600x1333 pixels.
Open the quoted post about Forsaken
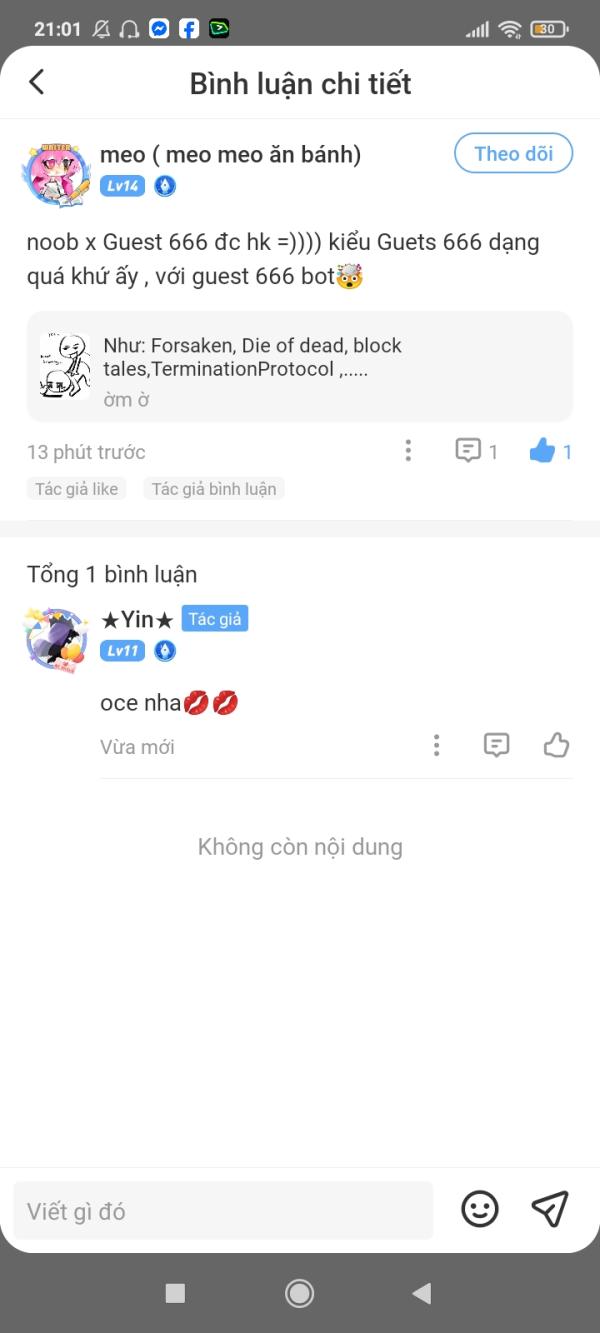tap(300, 366)
